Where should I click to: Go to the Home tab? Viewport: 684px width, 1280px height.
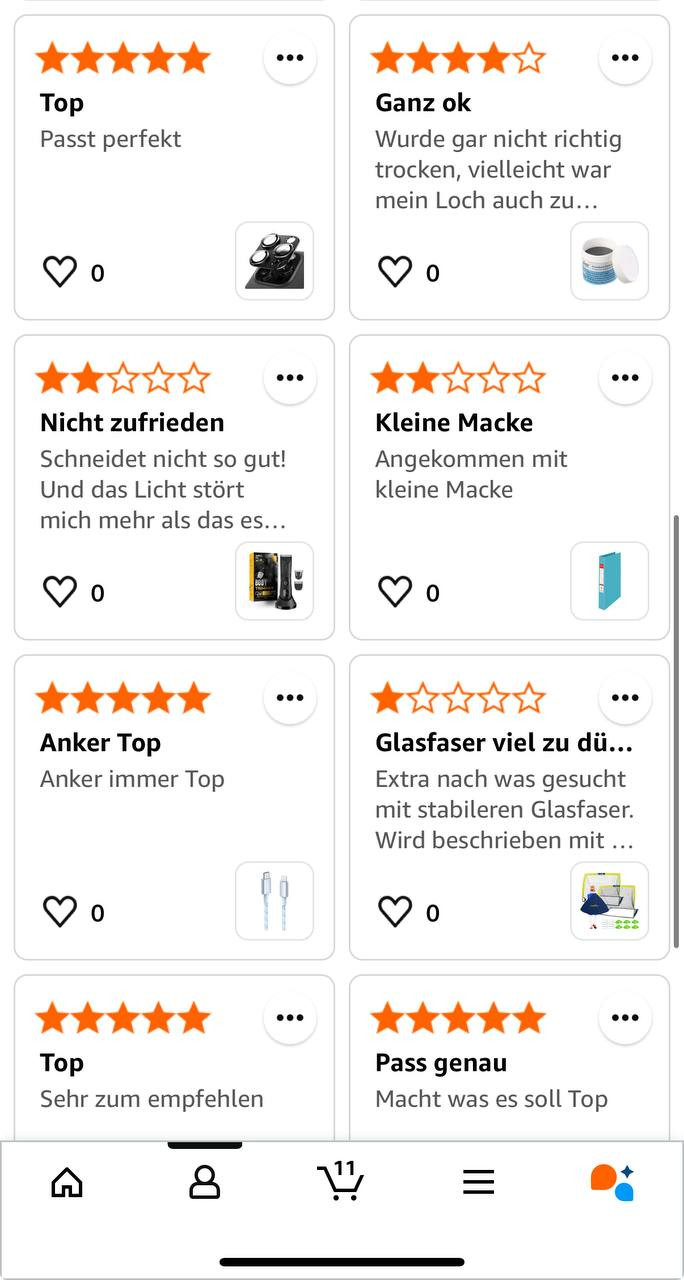pos(67,1183)
